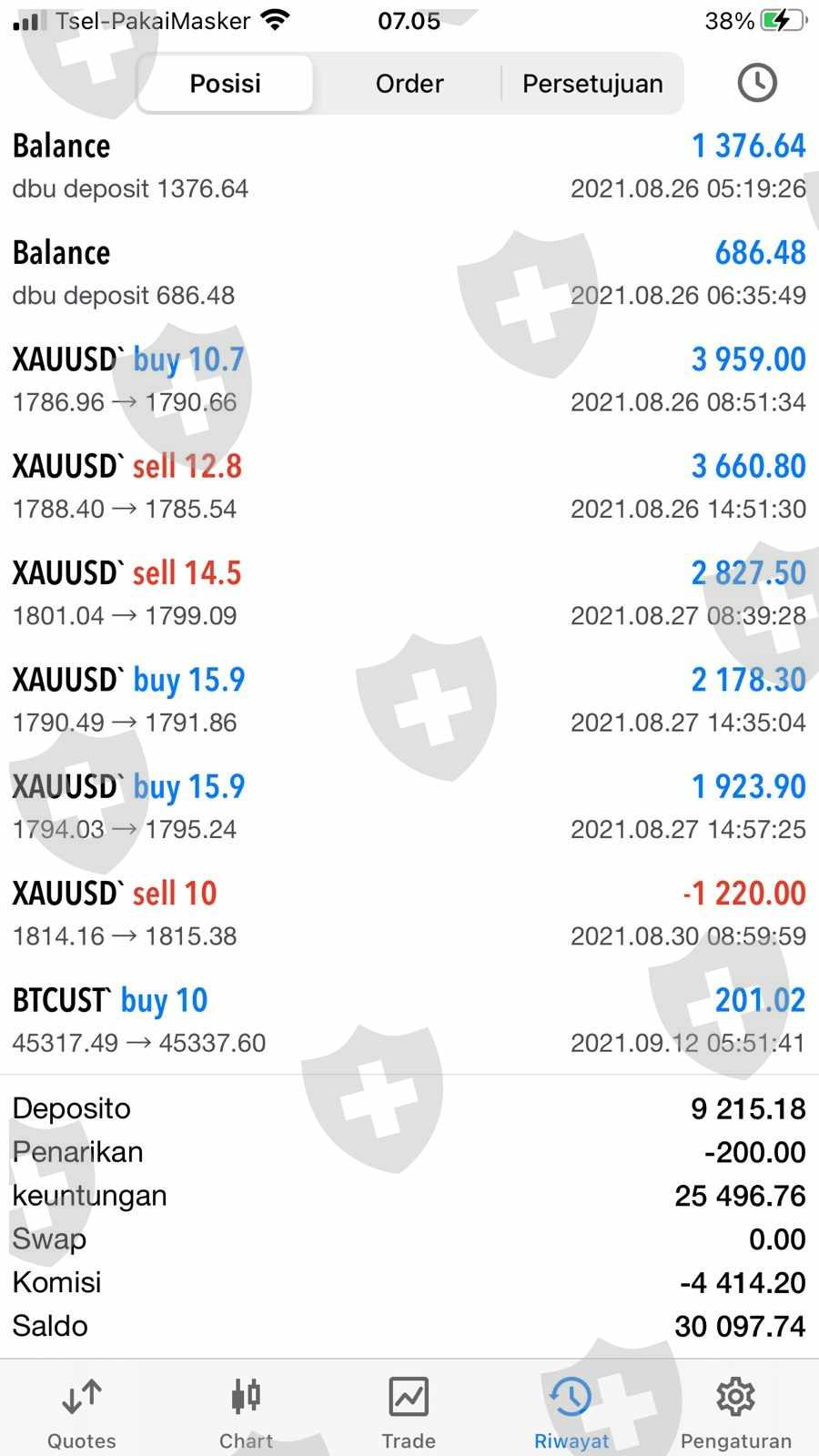Show the Persetujuan history list

pos(592,84)
